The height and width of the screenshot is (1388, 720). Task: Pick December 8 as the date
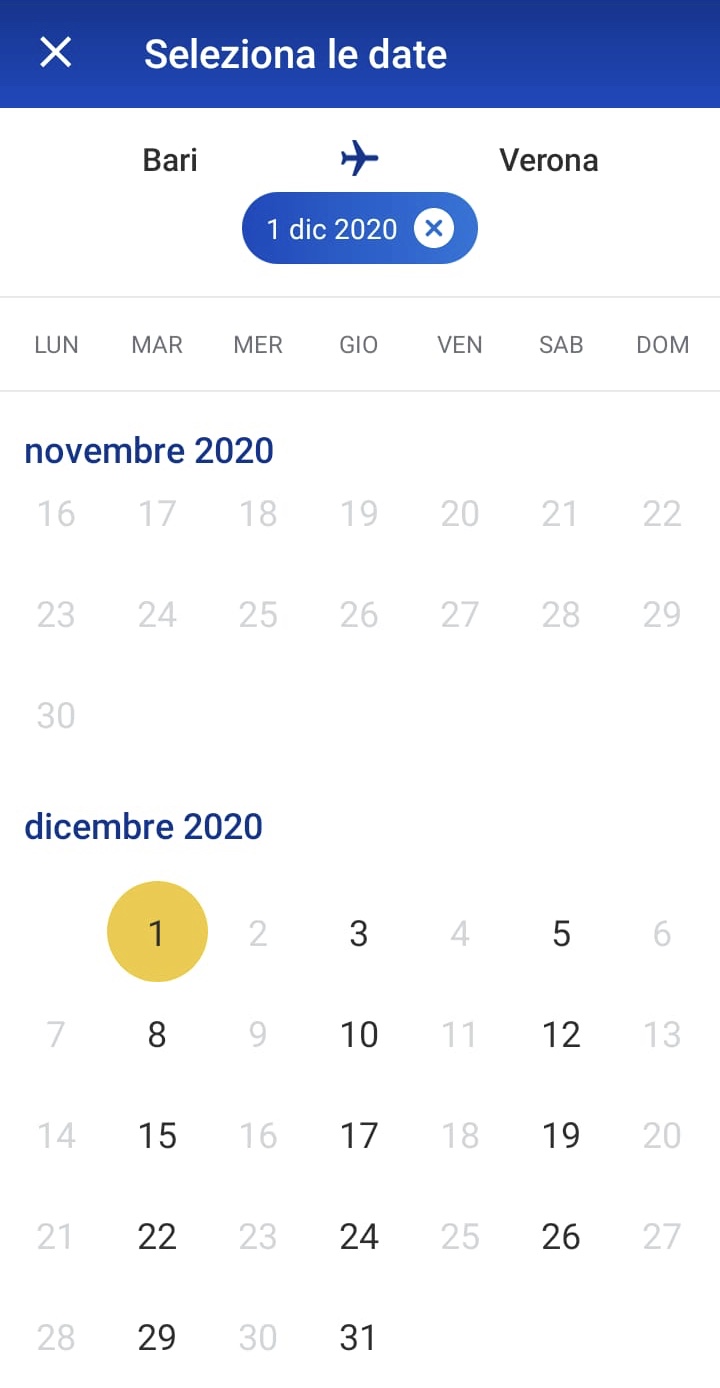click(x=157, y=1035)
